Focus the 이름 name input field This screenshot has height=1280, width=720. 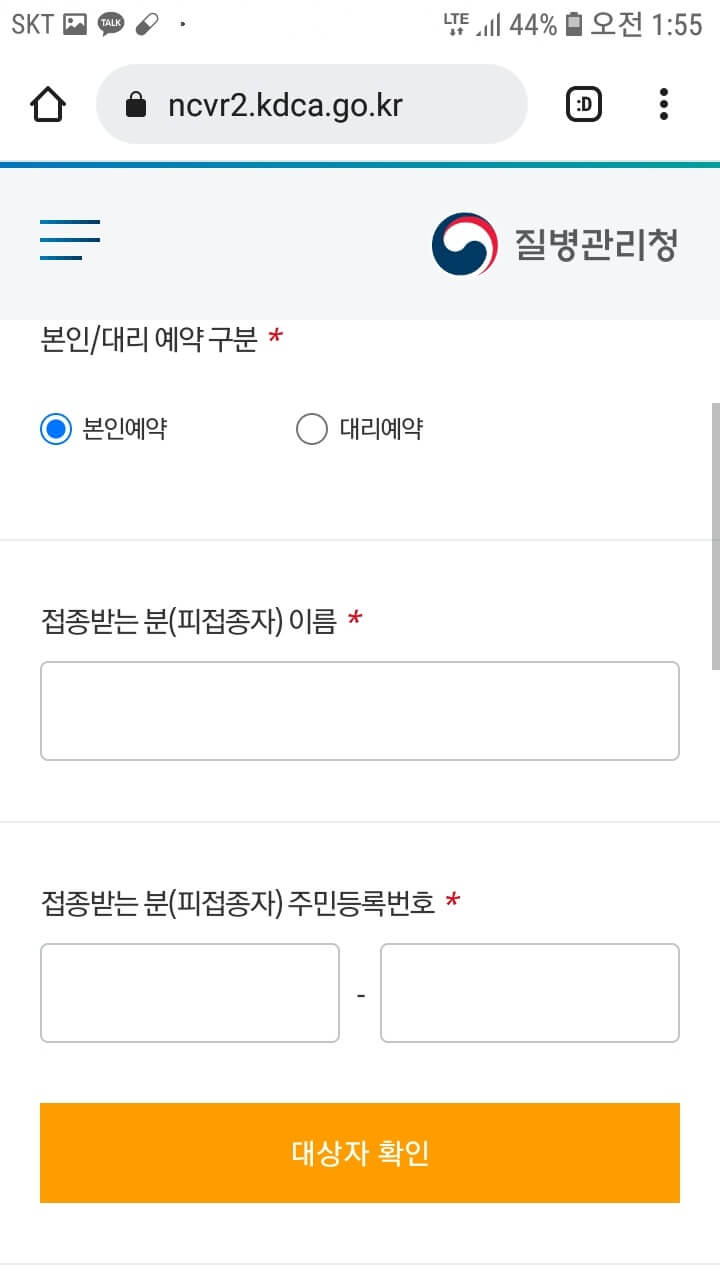tap(360, 710)
